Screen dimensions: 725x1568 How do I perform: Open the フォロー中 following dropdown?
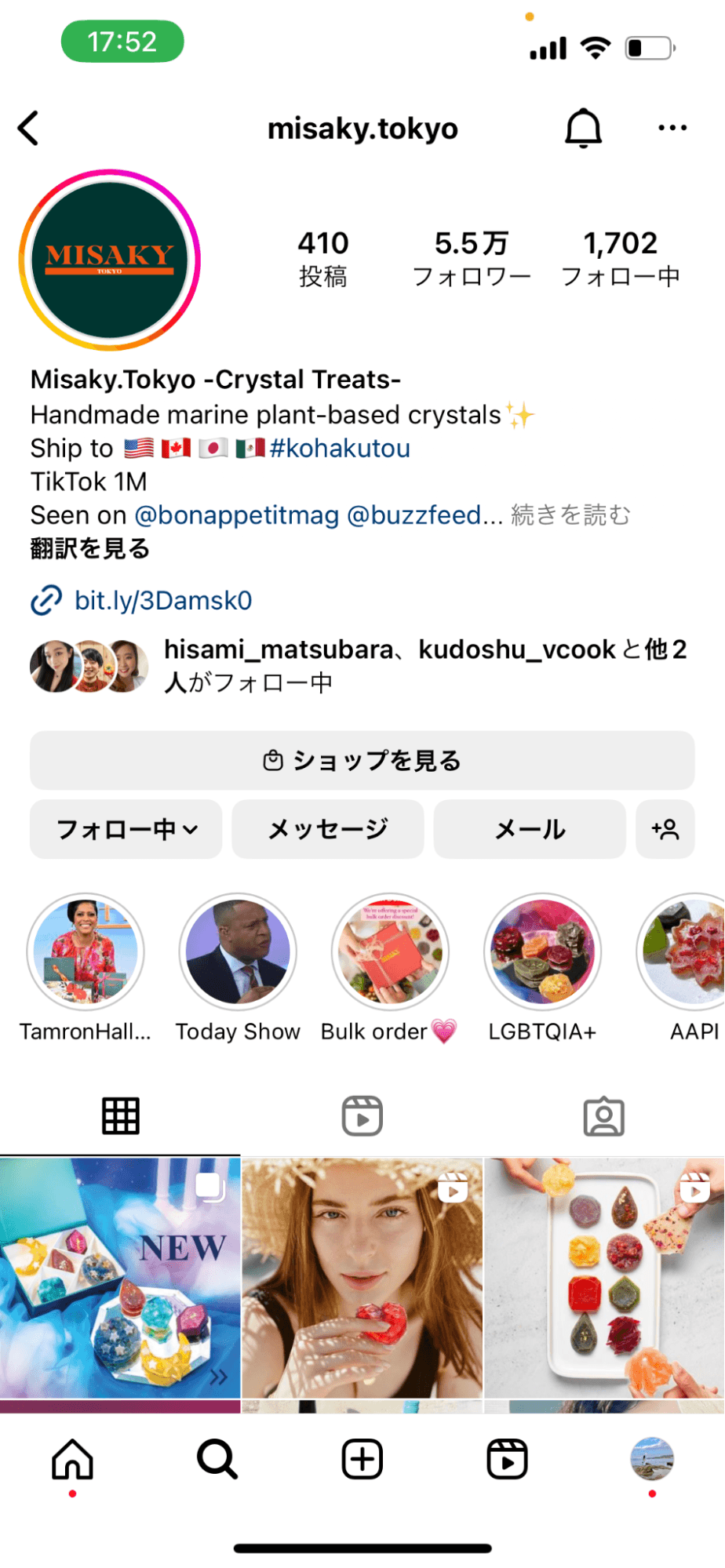point(126,829)
